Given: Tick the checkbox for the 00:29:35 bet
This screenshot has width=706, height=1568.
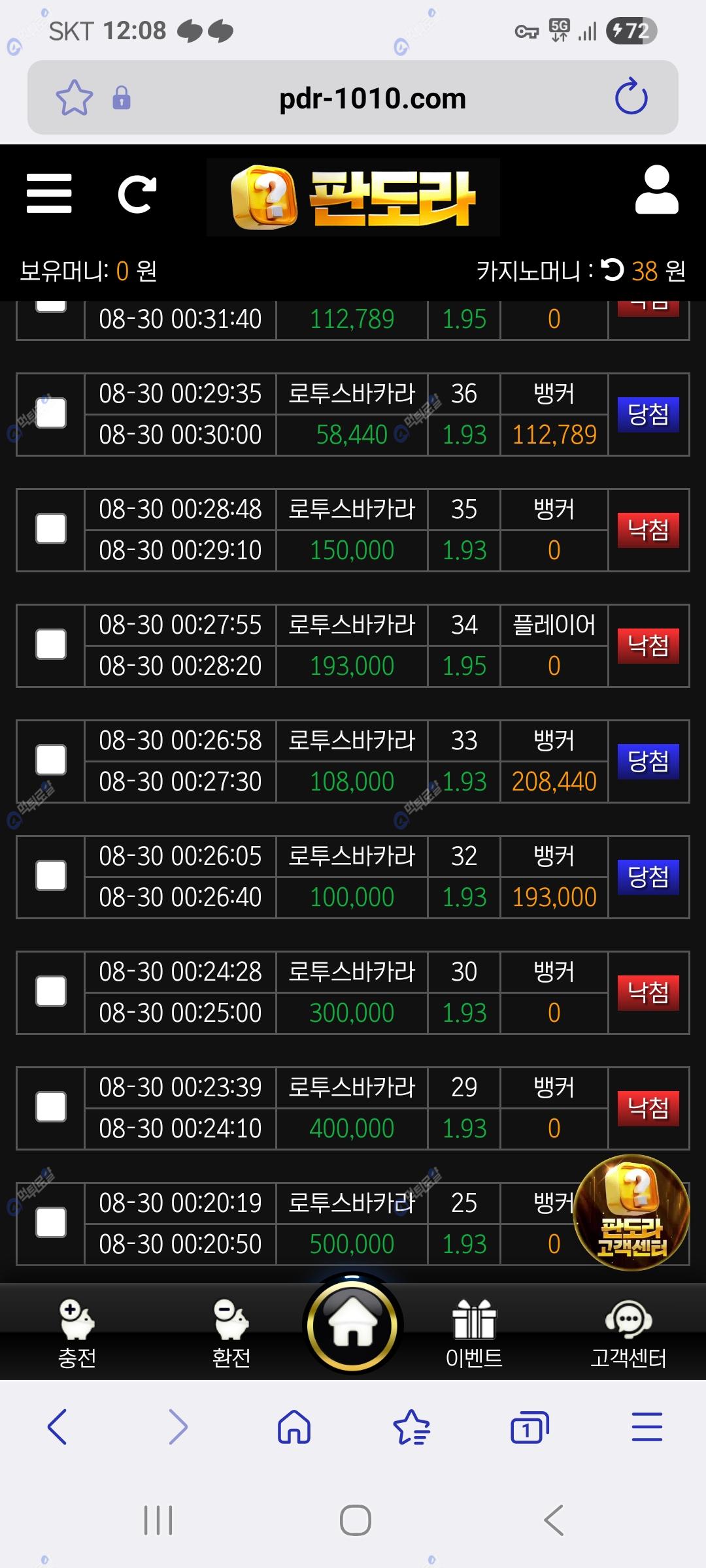Looking at the screenshot, I should pos(51,414).
